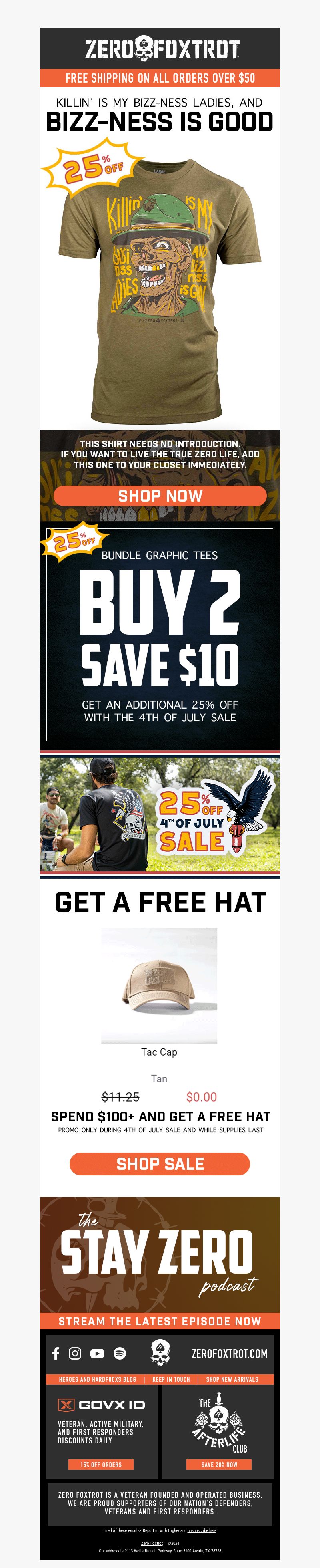320x1568 pixels.
Task: Go to ZEROFOXTROT.COM
Action: (229, 1354)
